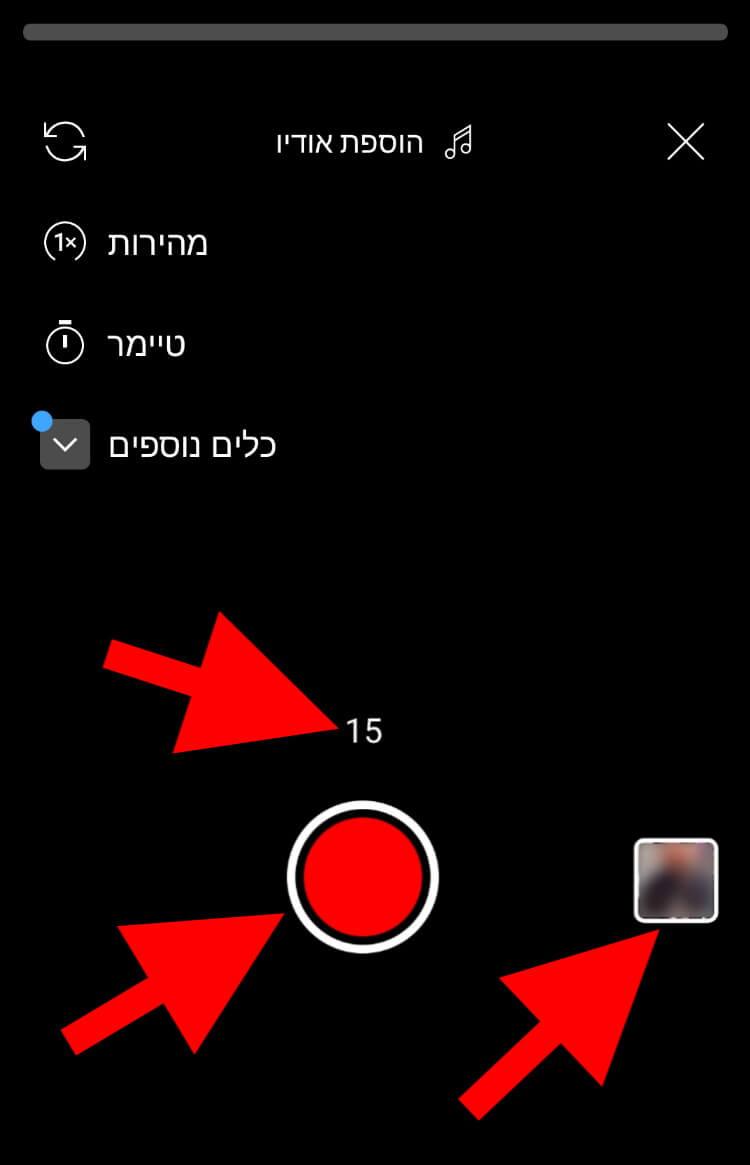Expand כלים נוספים for more tools

[157, 444]
